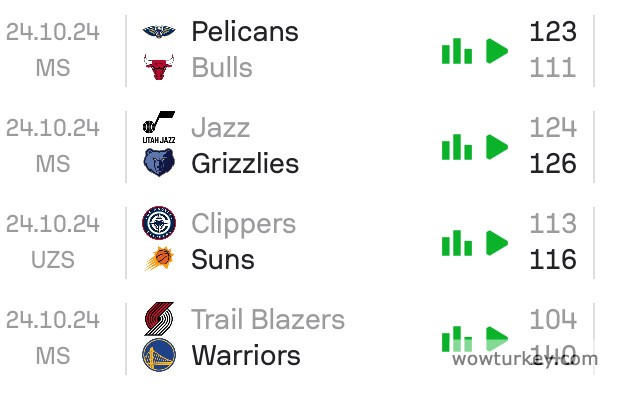This screenshot has width=622, height=402.
Task: Play highlights of the Jazz–Grizzlies game
Action: [x=497, y=147]
